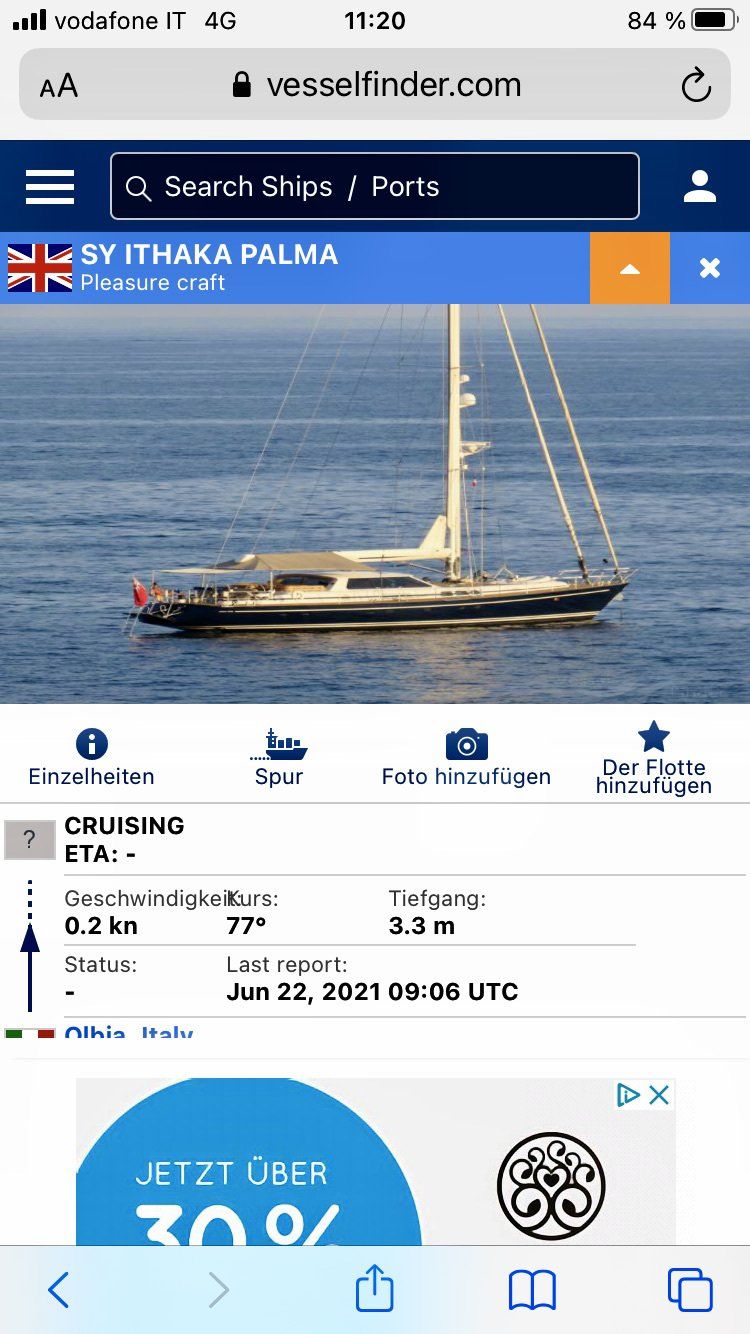Open the Safari AA text size menu
This screenshot has width=750, height=1334.
(58, 86)
